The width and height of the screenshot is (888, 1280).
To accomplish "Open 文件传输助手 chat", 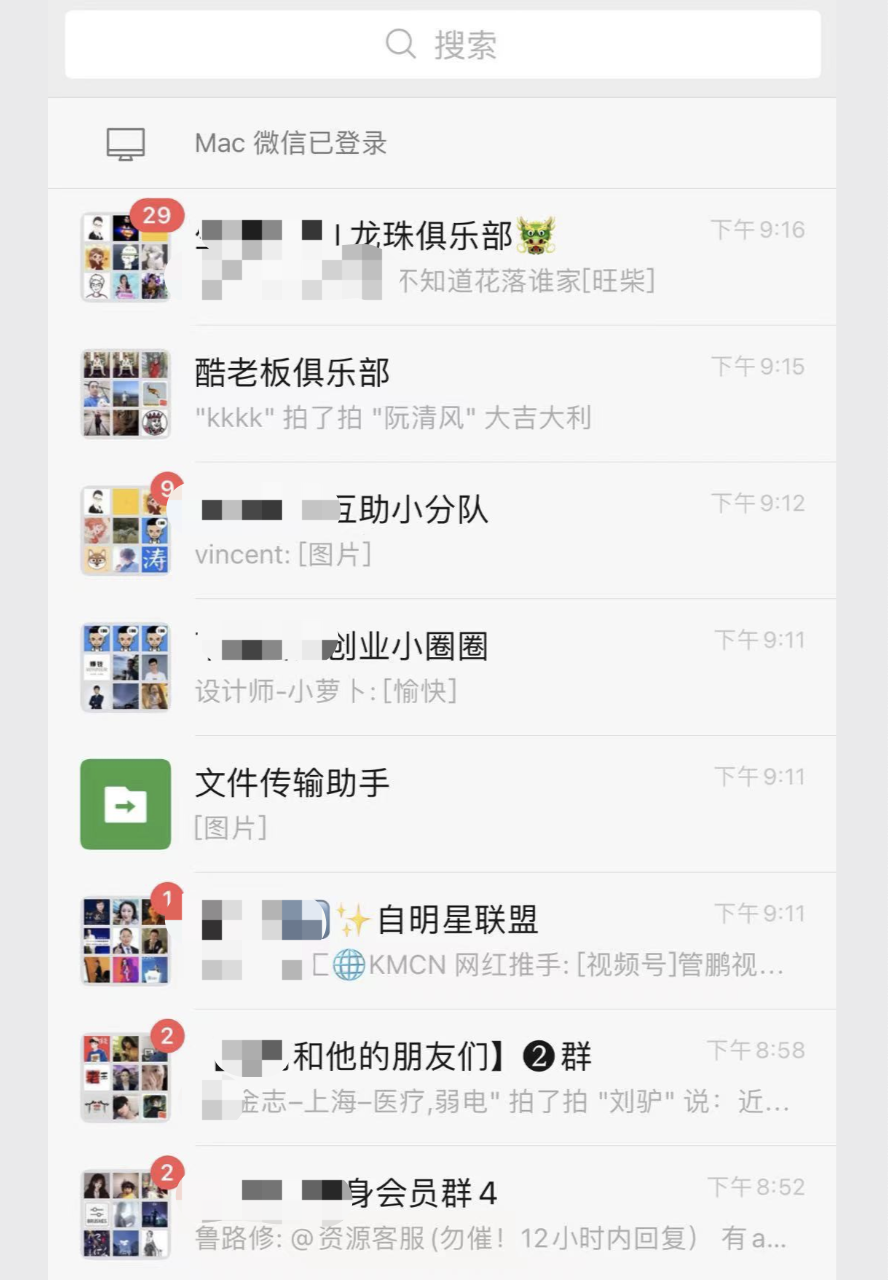I will click(x=442, y=803).
